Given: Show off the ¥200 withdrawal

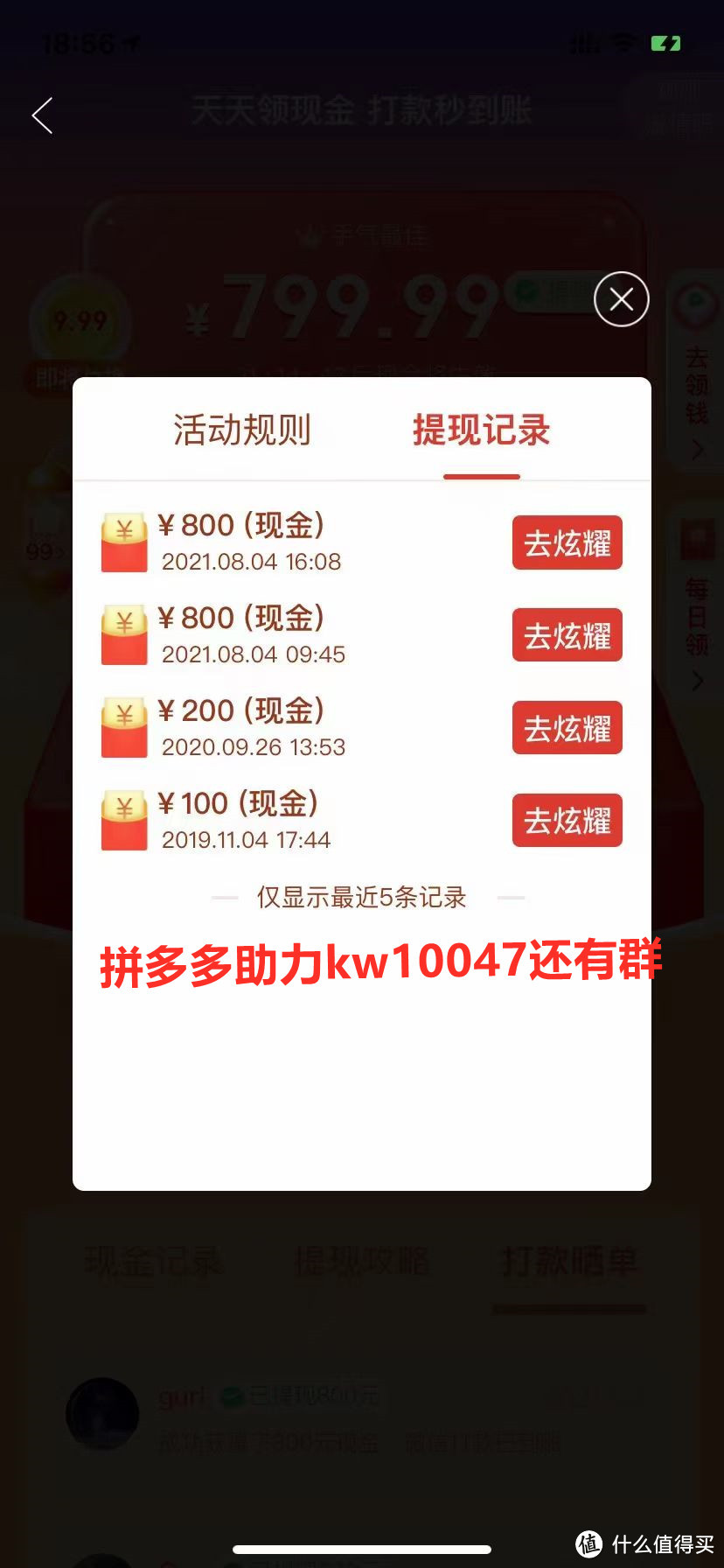Looking at the screenshot, I should coord(567,728).
